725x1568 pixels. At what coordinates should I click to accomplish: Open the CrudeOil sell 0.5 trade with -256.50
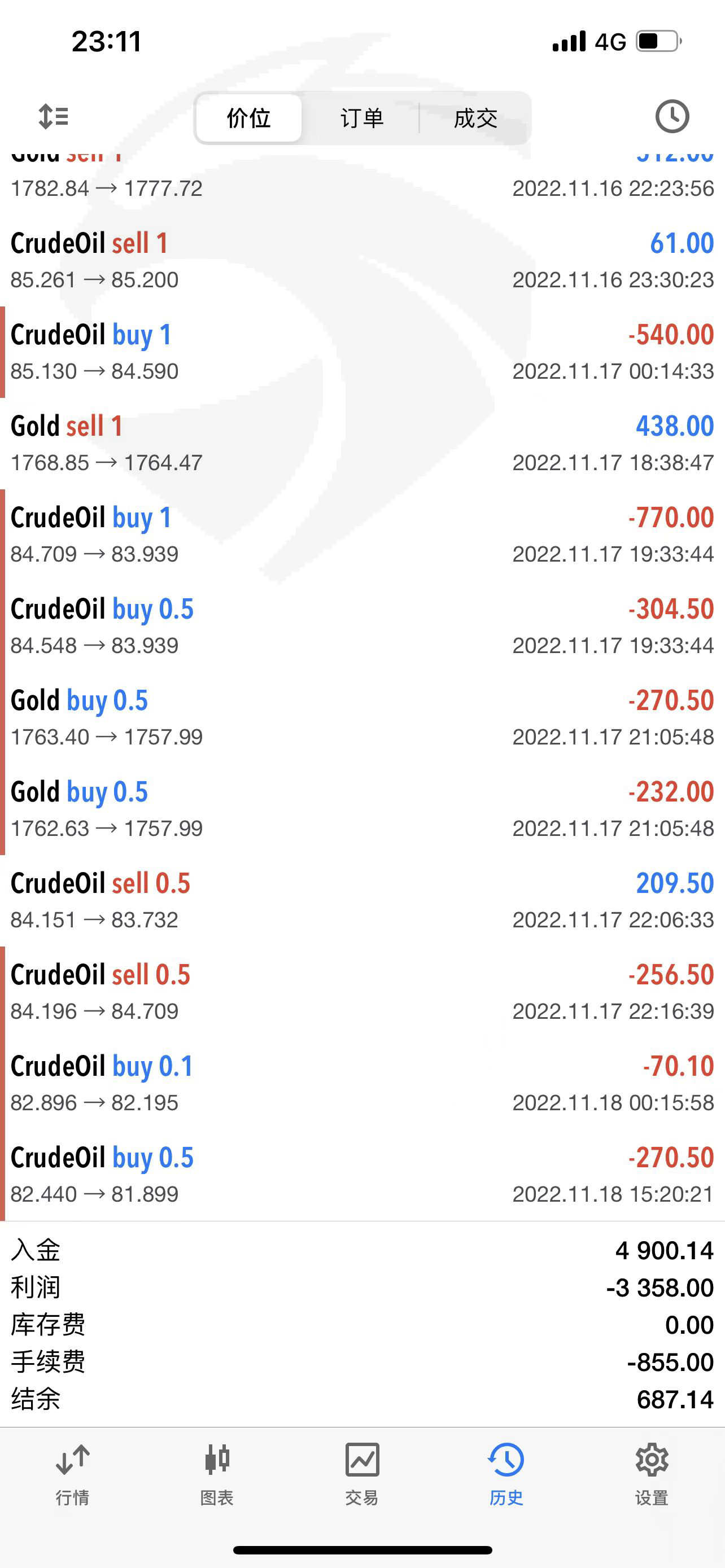pos(362,992)
